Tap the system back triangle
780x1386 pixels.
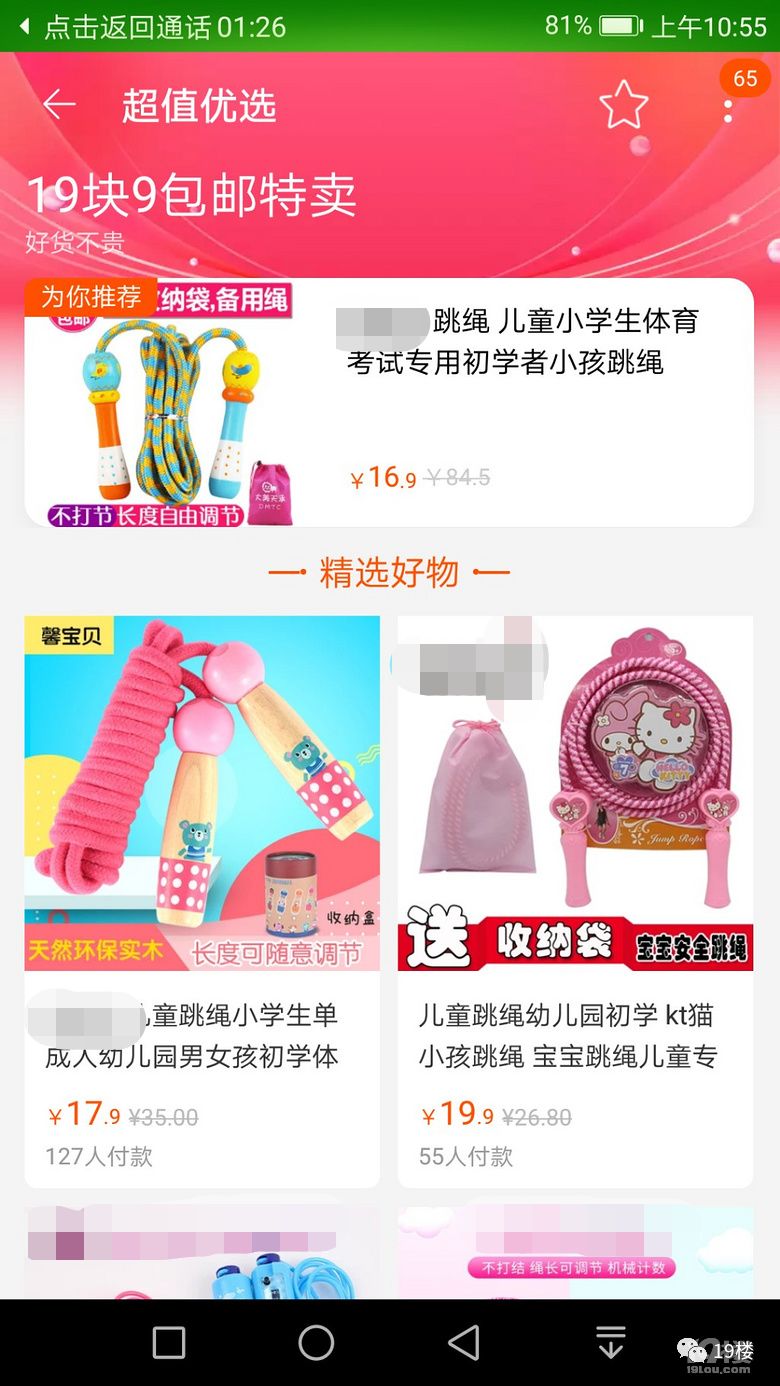point(463,1342)
